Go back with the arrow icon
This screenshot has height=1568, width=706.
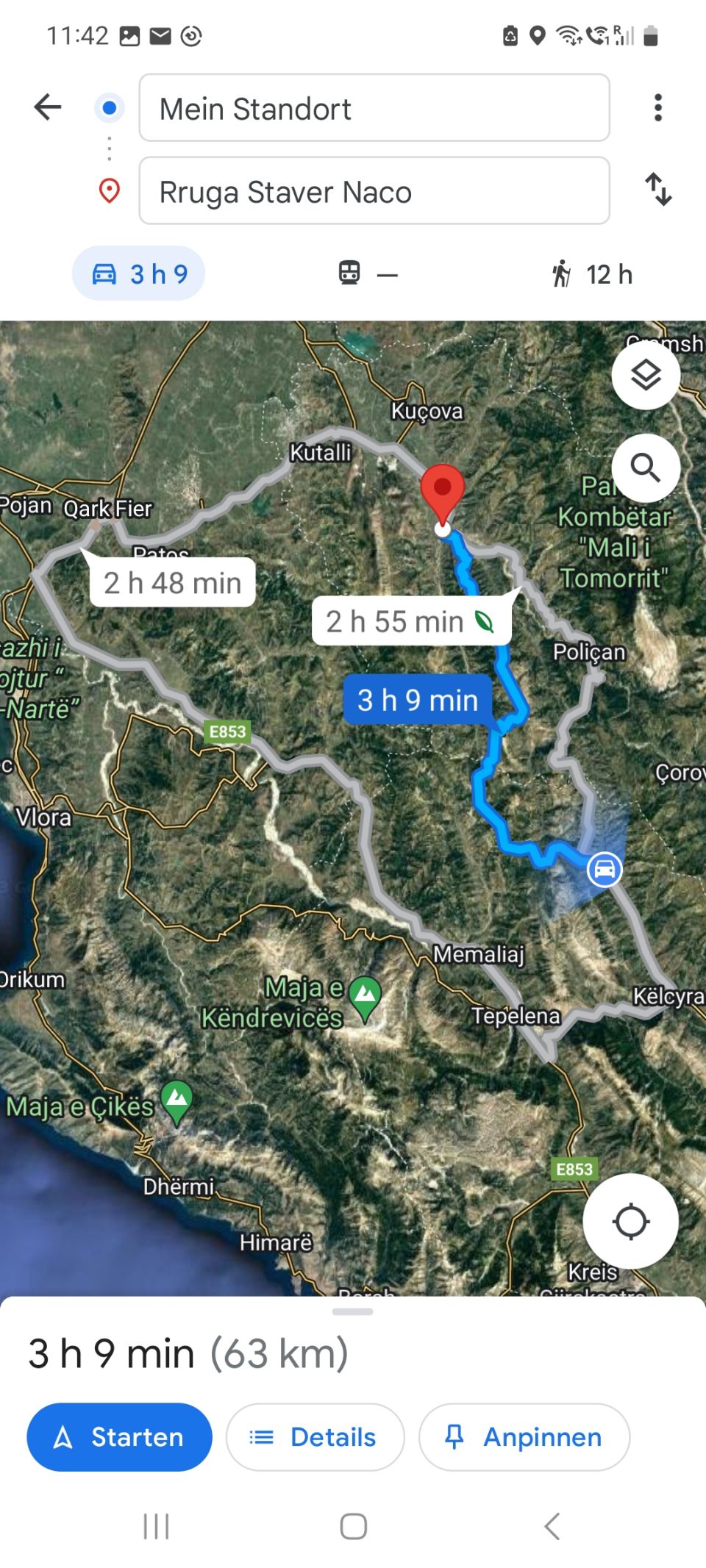pos(48,107)
